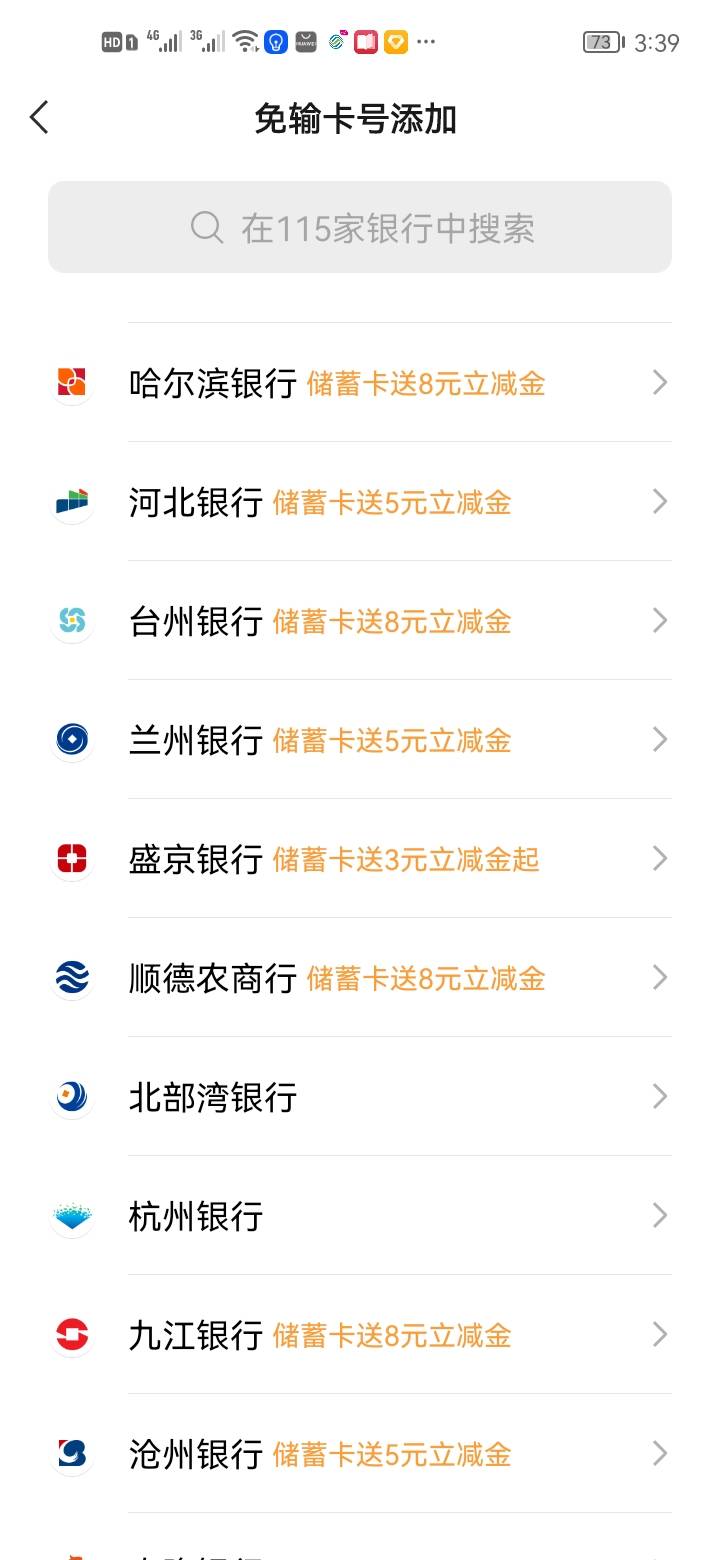Open 顺德农商行 row
This screenshot has width=720, height=1560.
point(360,978)
